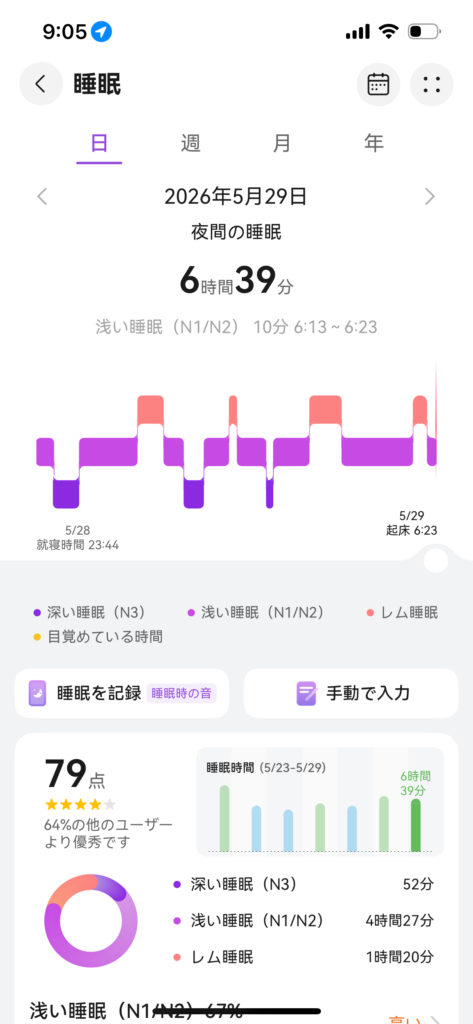Viewport: 473px width, 1024px height.
Task: Tap 睡眠を記録 button
Action: click(122, 693)
